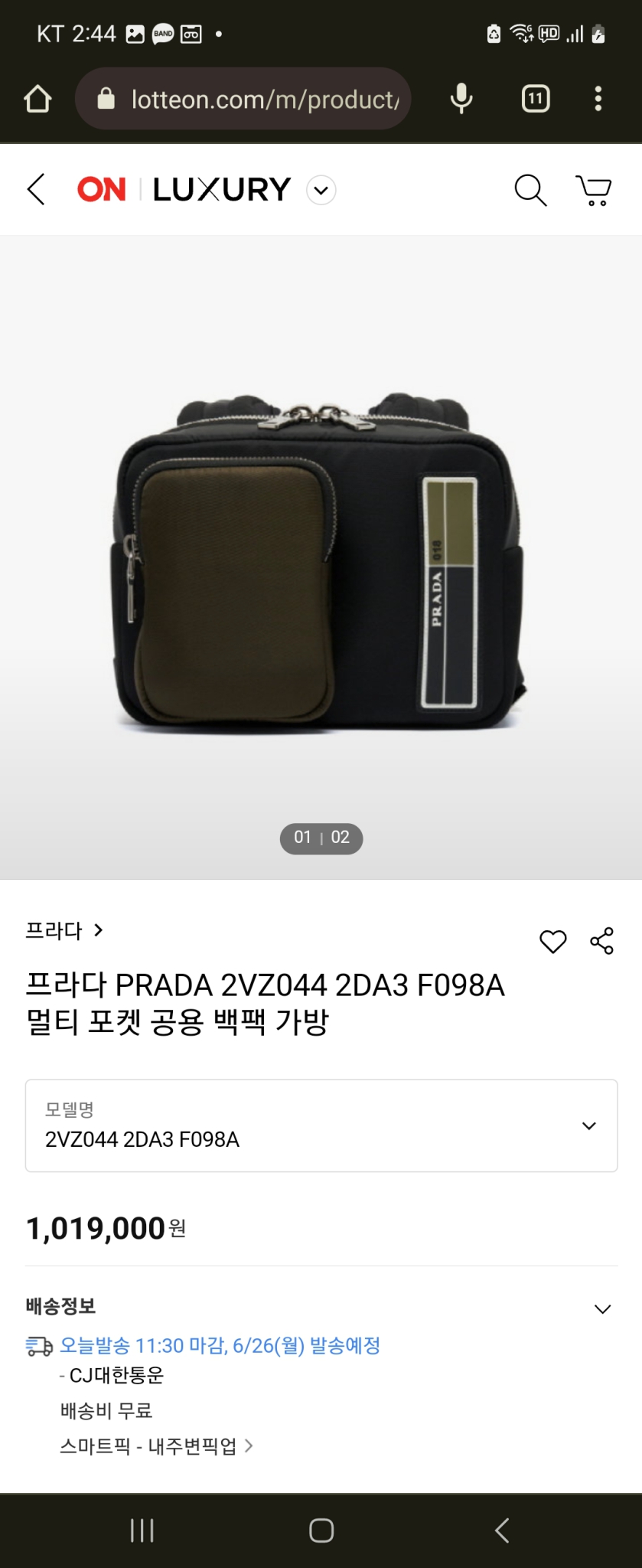642x1568 pixels.
Task: Tap the delivery truck icon
Action: (37, 1347)
